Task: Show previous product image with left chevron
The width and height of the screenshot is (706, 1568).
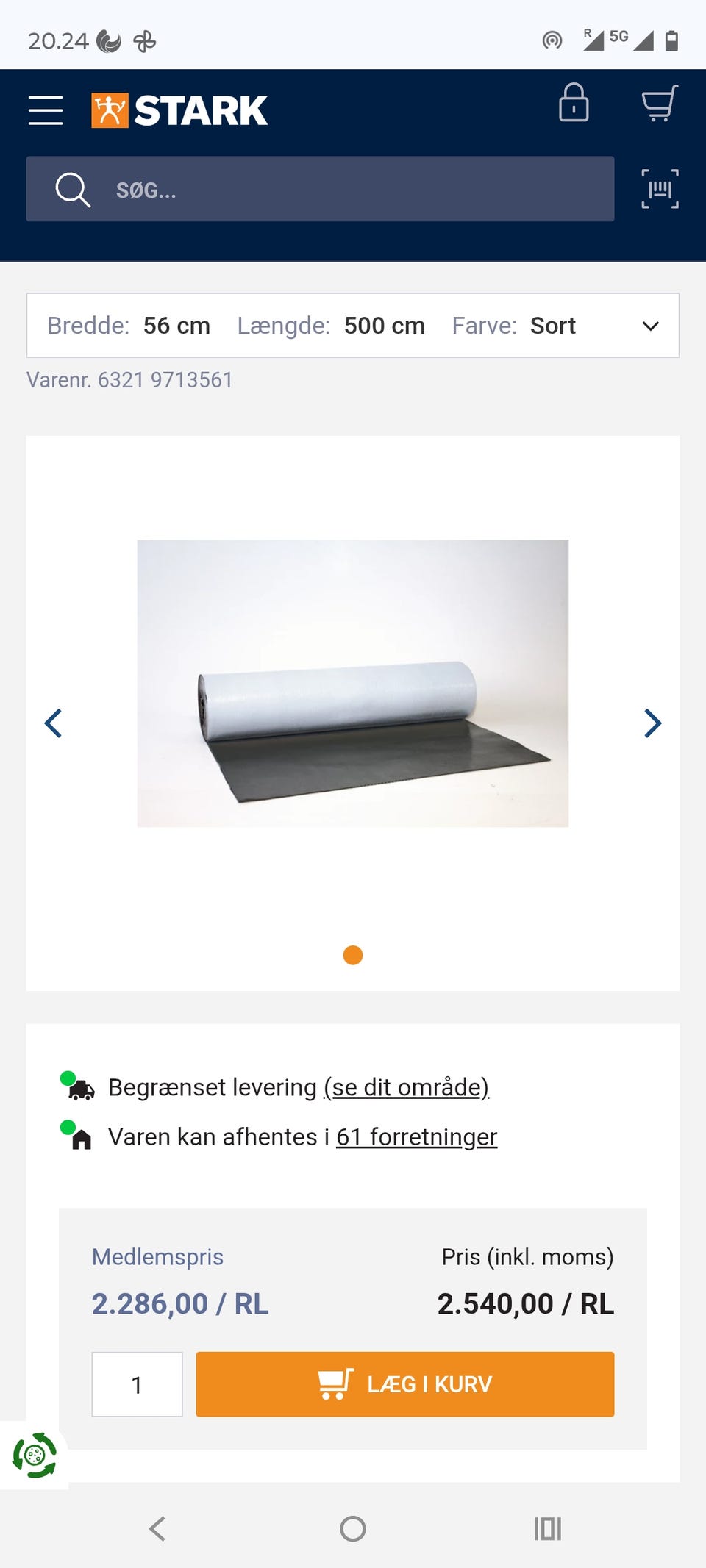Action: point(54,723)
